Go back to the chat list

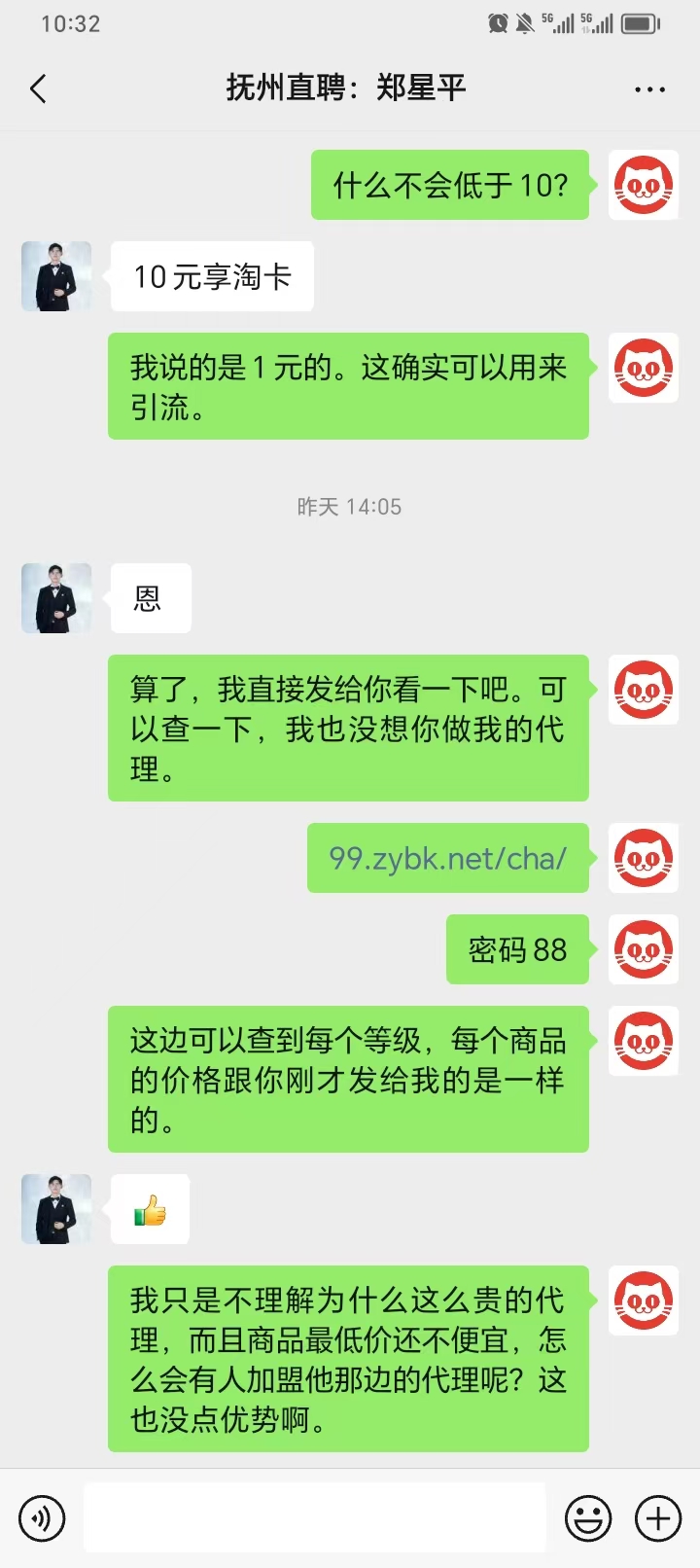point(38,89)
